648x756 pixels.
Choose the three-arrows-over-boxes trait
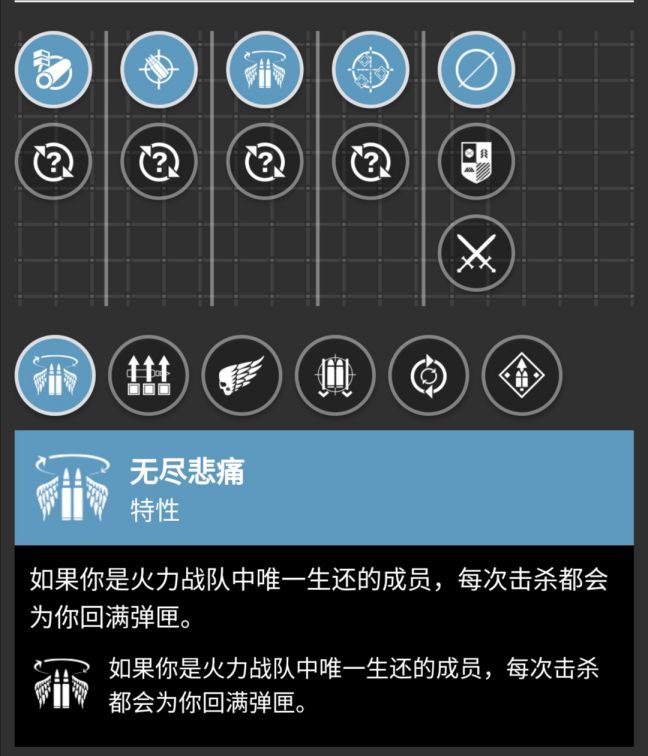(x=148, y=376)
